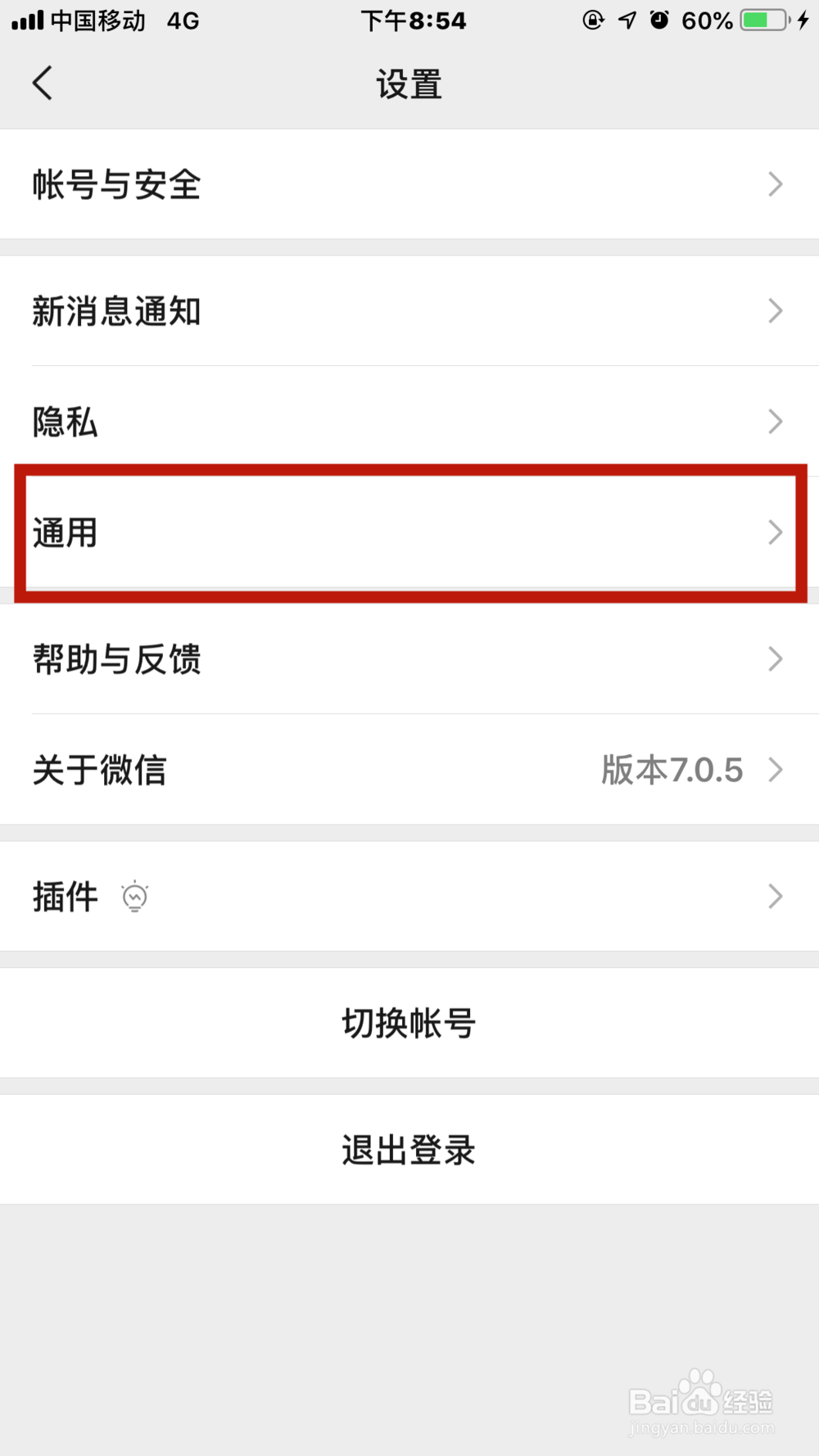Viewport: 819px width, 1456px height.
Task: Tap the 下午8:54 time display
Action: [x=414, y=20]
